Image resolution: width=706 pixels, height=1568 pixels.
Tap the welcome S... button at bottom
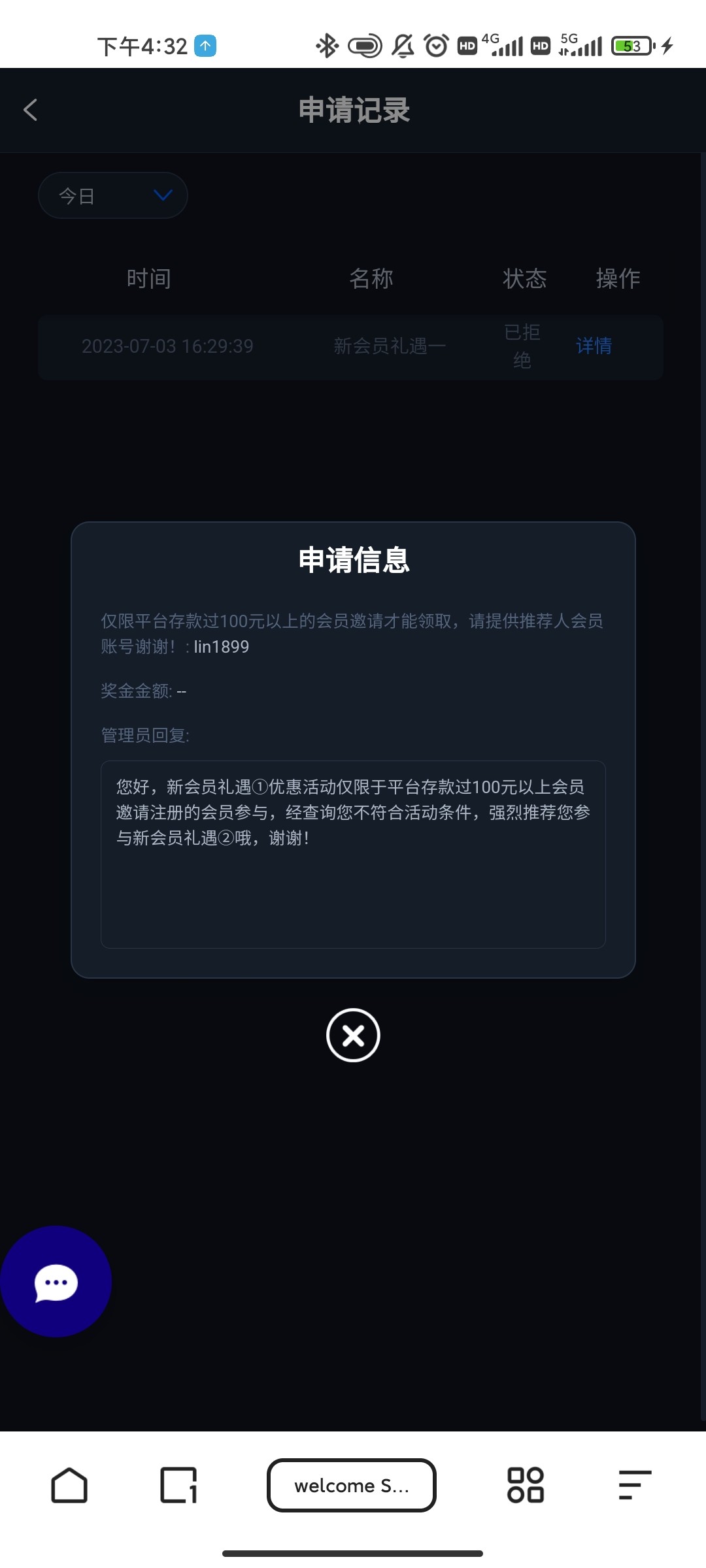point(352,1484)
